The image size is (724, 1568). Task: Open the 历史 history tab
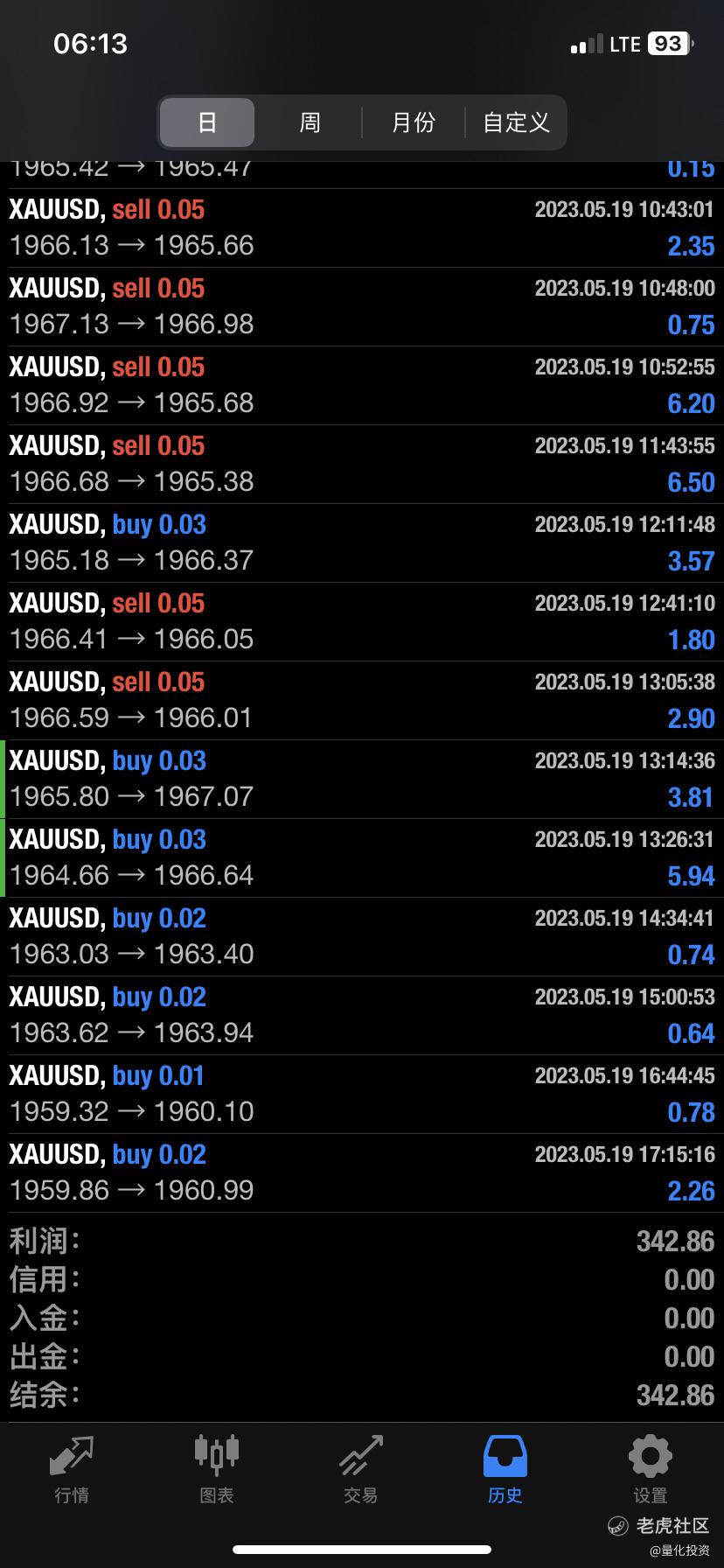click(505, 1469)
